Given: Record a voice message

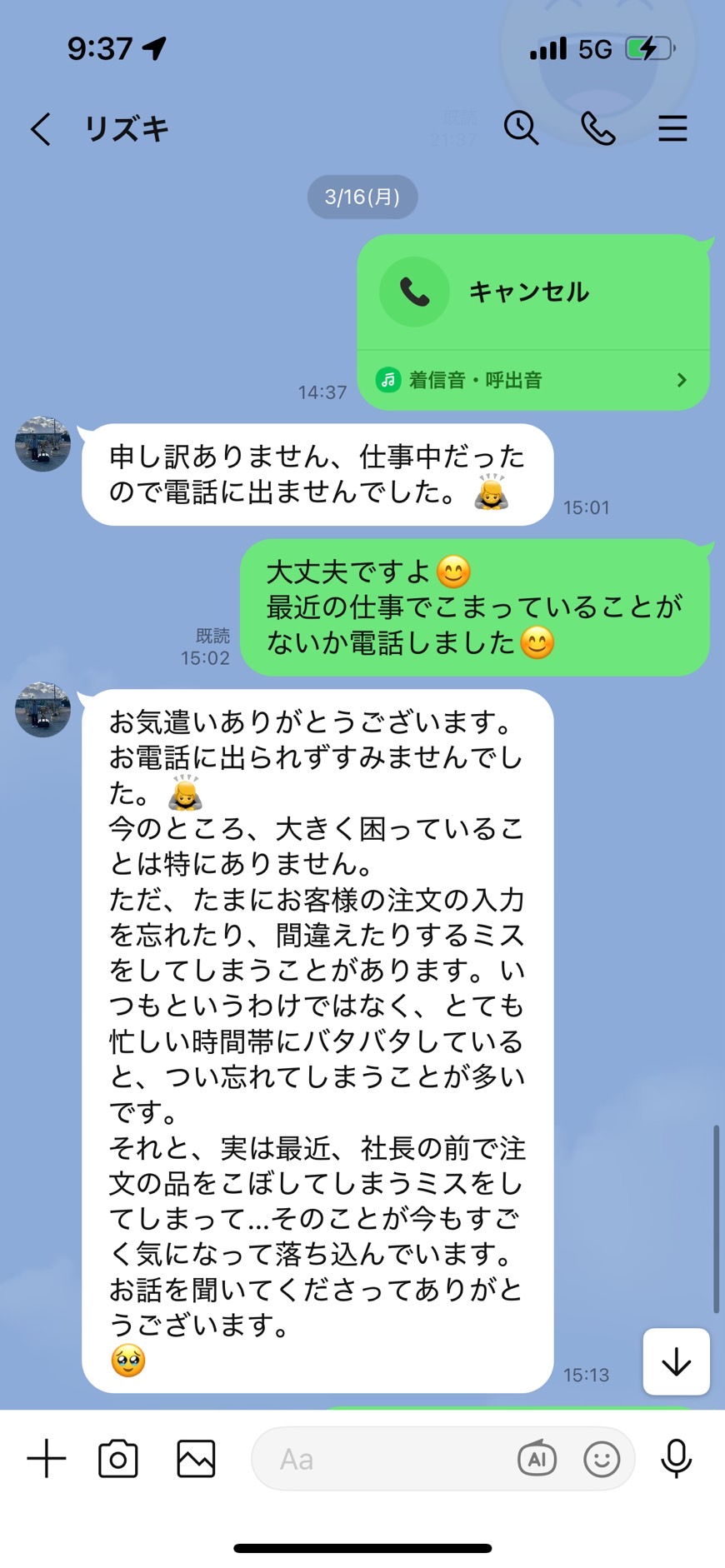Looking at the screenshot, I should (x=676, y=1459).
